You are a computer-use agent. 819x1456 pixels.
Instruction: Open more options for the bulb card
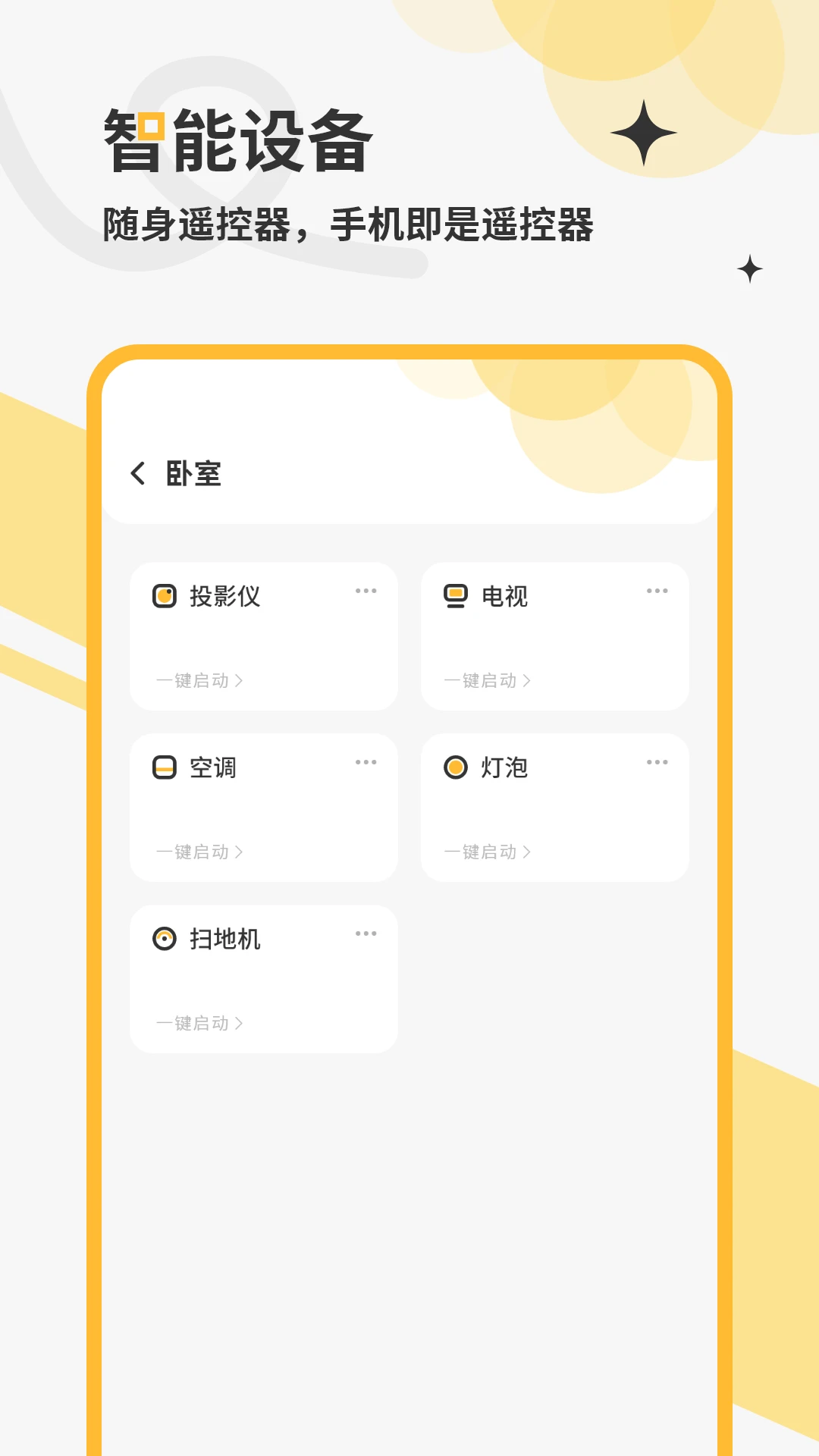click(x=658, y=762)
